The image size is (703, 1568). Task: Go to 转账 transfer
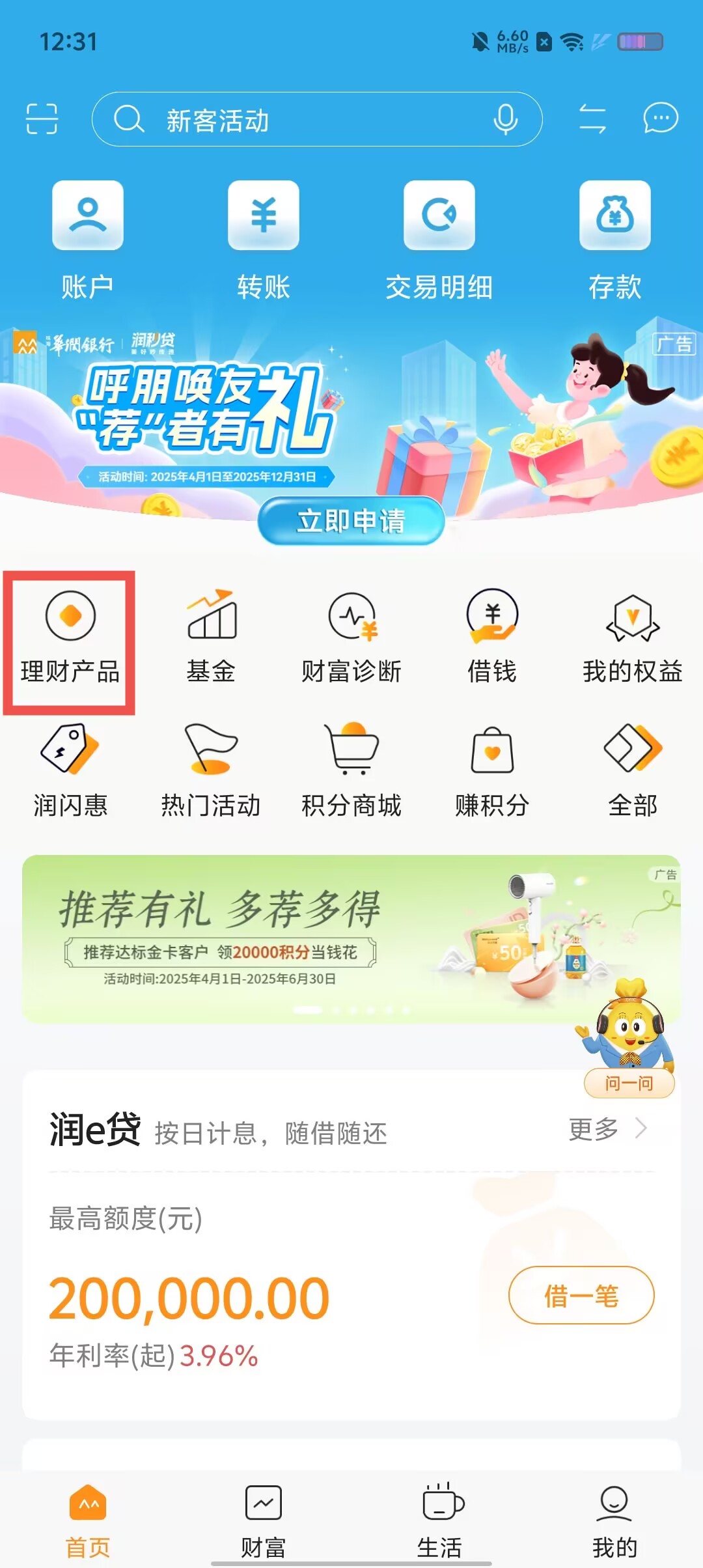coord(264,239)
